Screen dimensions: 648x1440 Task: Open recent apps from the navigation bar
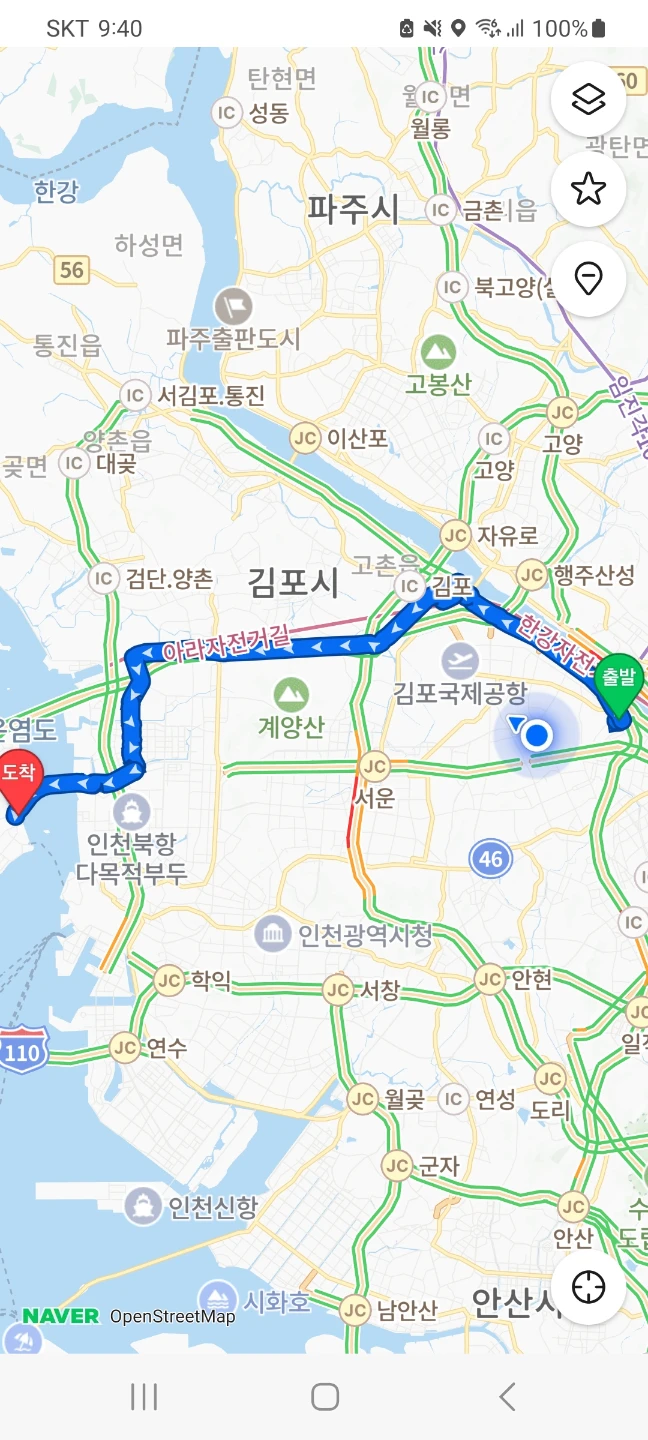coord(144,1397)
